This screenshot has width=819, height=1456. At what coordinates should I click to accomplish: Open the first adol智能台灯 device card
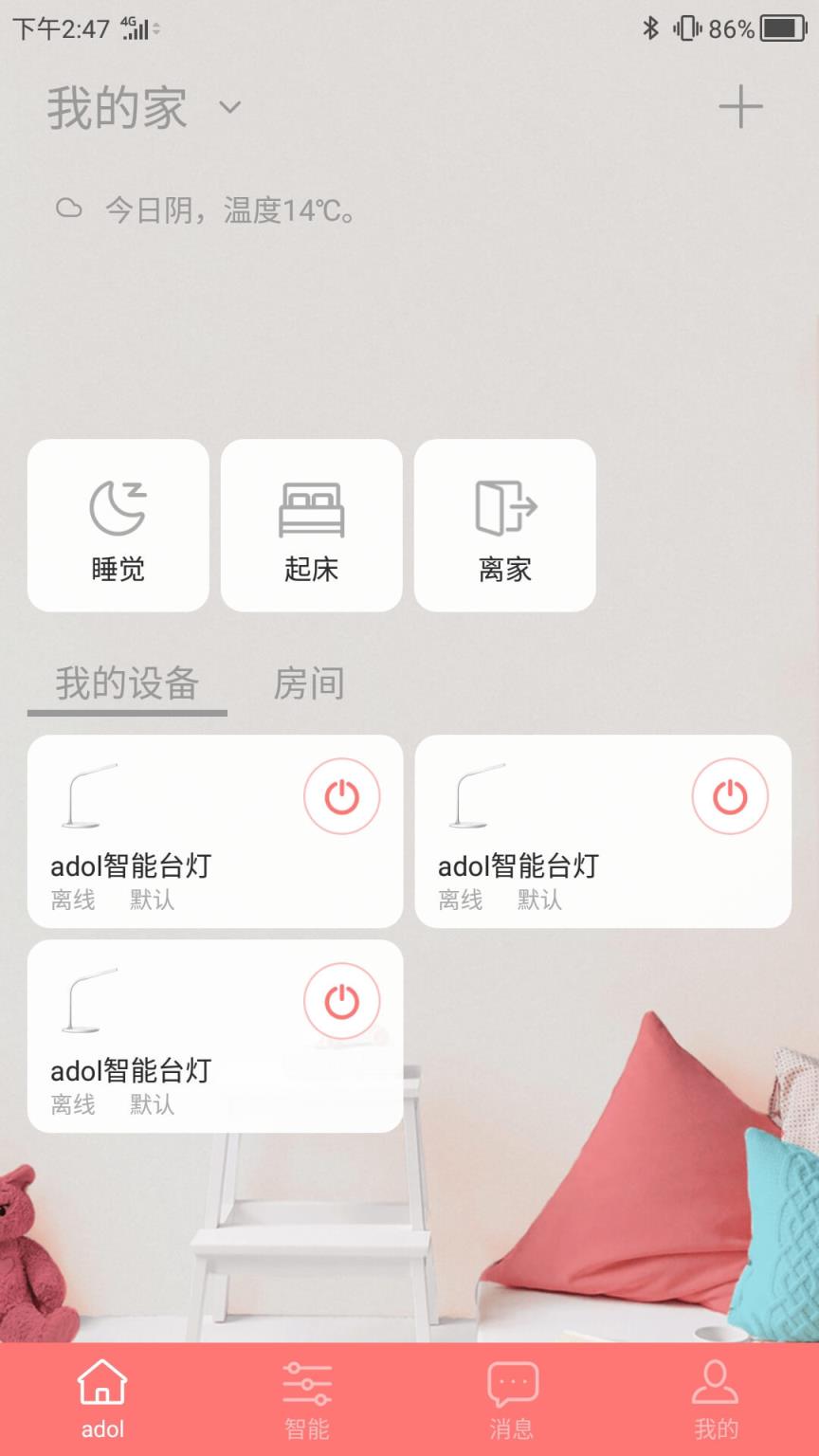171,865
